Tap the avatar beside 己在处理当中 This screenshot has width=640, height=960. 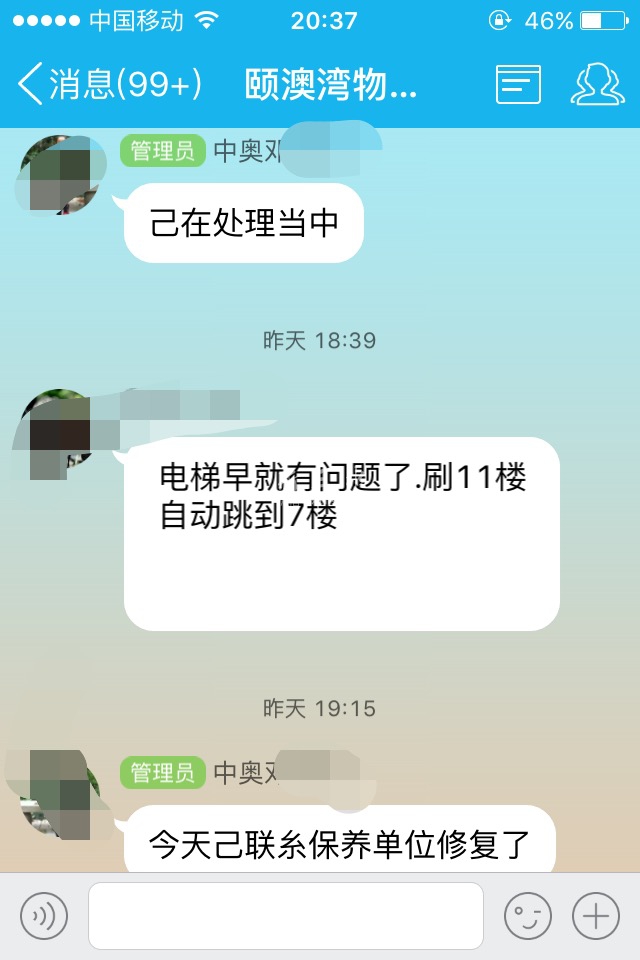pos(62,175)
